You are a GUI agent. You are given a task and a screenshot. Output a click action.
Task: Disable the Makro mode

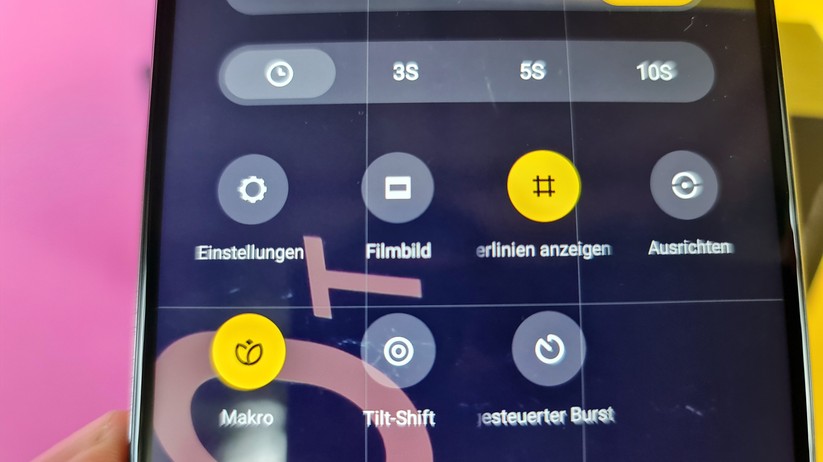click(249, 351)
